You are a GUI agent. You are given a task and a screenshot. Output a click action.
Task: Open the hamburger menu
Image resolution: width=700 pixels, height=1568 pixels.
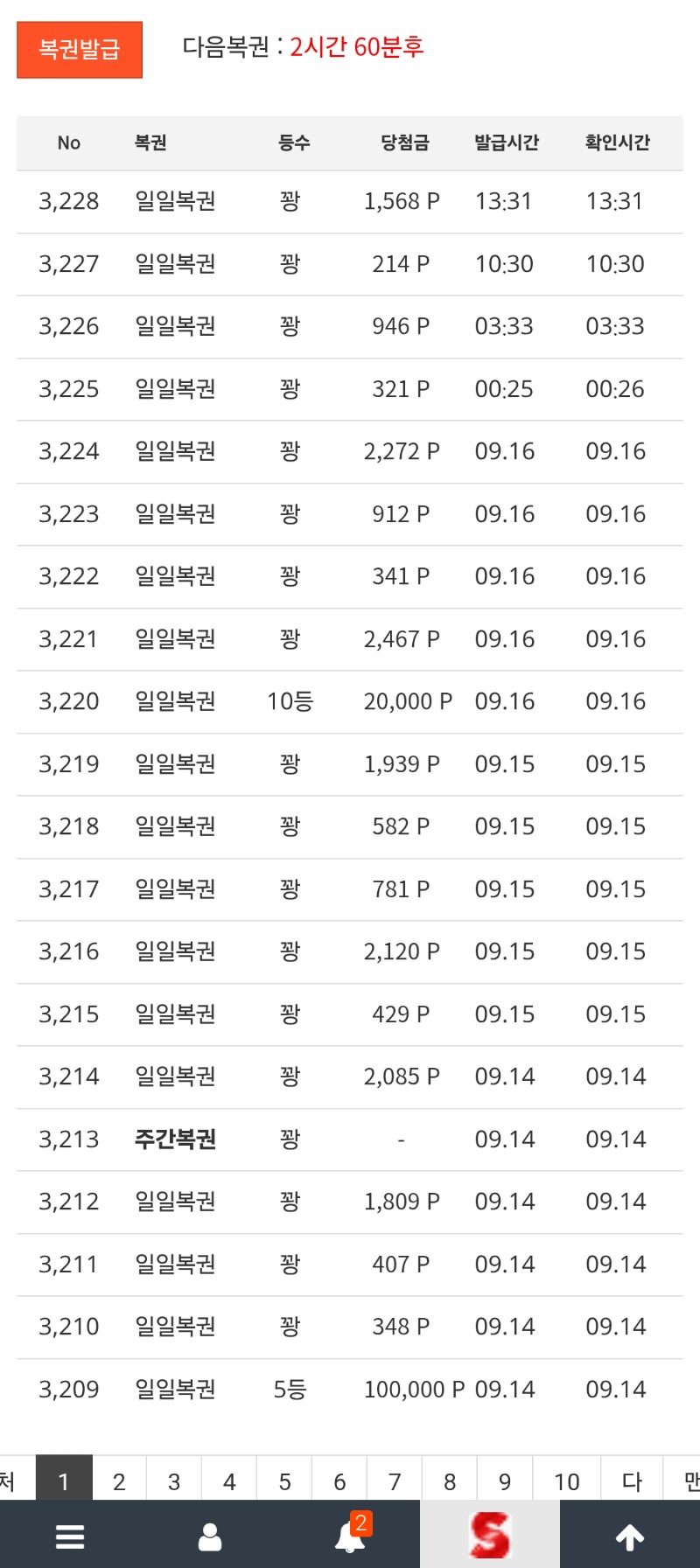70,1536
